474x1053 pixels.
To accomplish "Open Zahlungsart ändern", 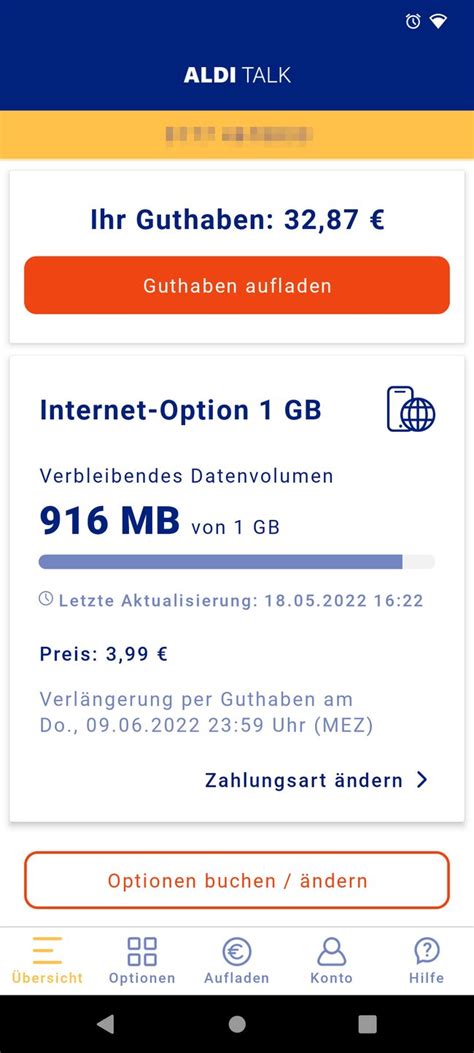I will (316, 780).
